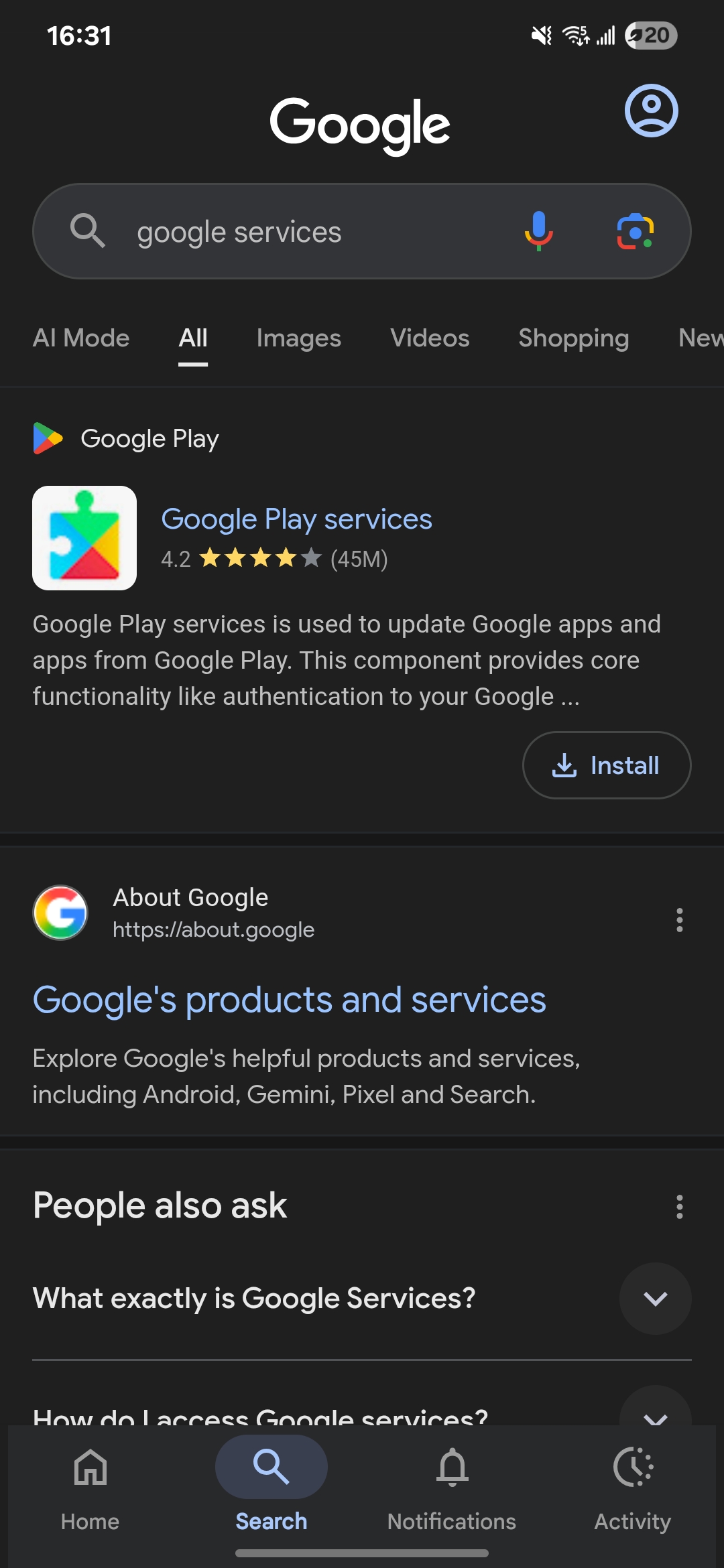This screenshot has width=724, height=1568.
Task: Start voice search with the microphone
Action: 538,231
